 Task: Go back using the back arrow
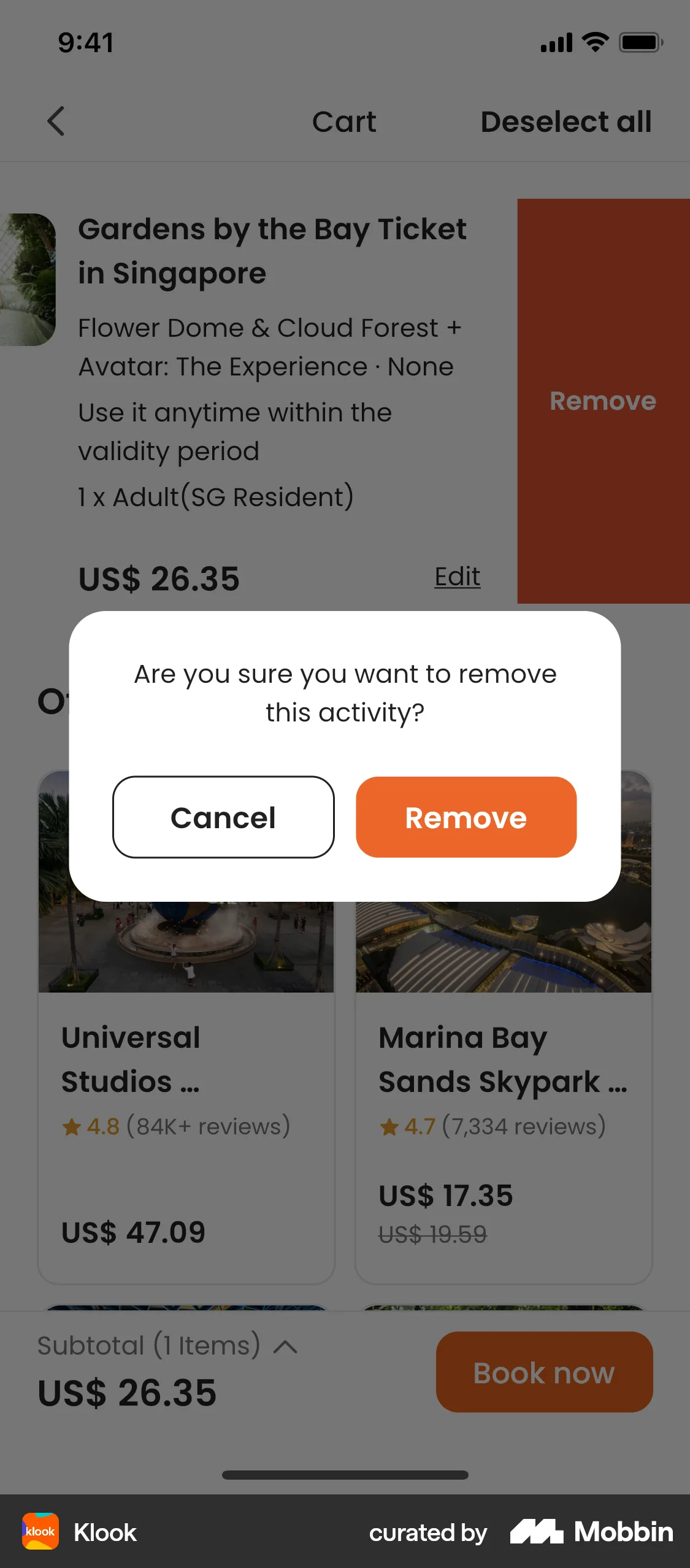[56, 121]
